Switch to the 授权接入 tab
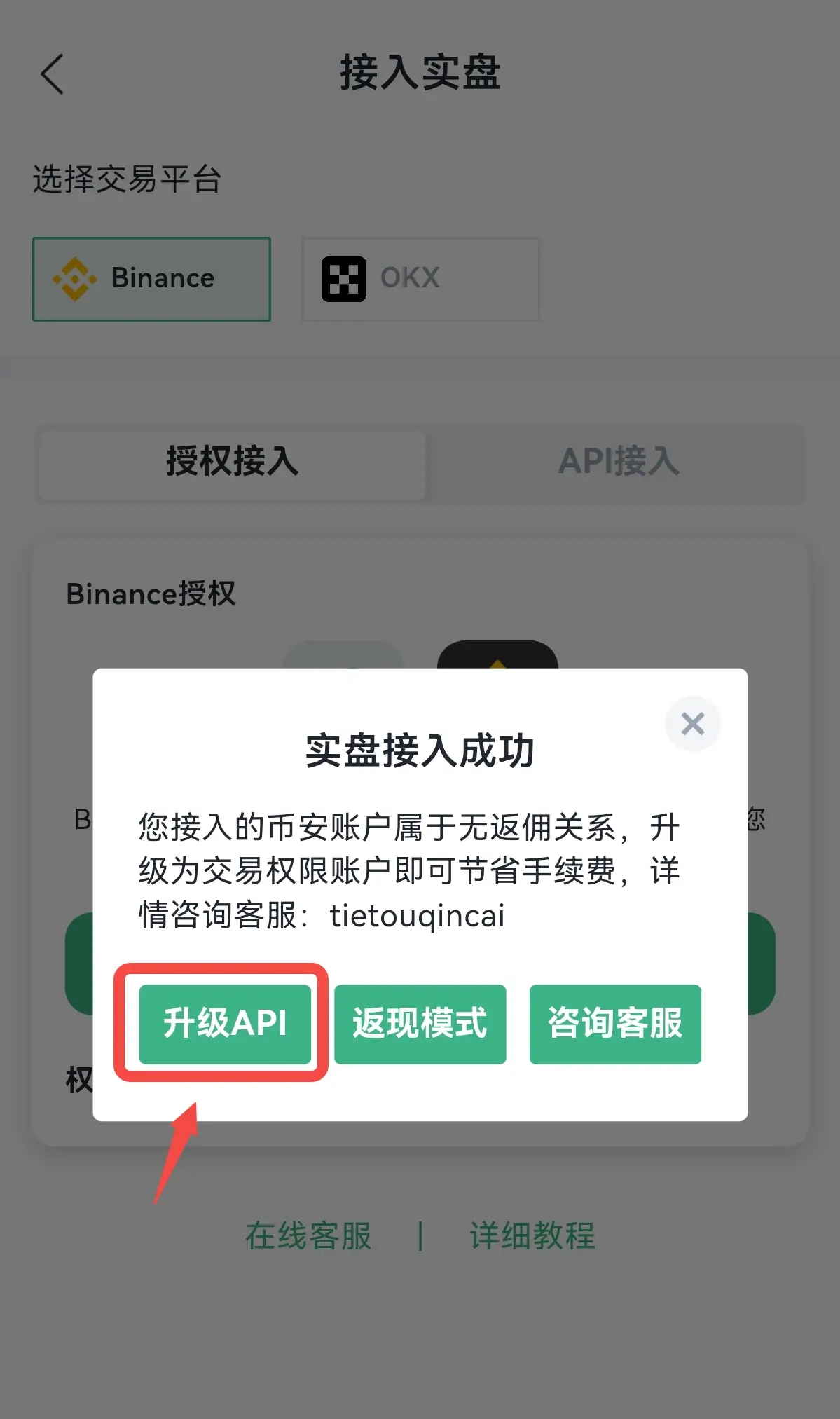This screenshot has height=1419, width=840. (233, 462)
